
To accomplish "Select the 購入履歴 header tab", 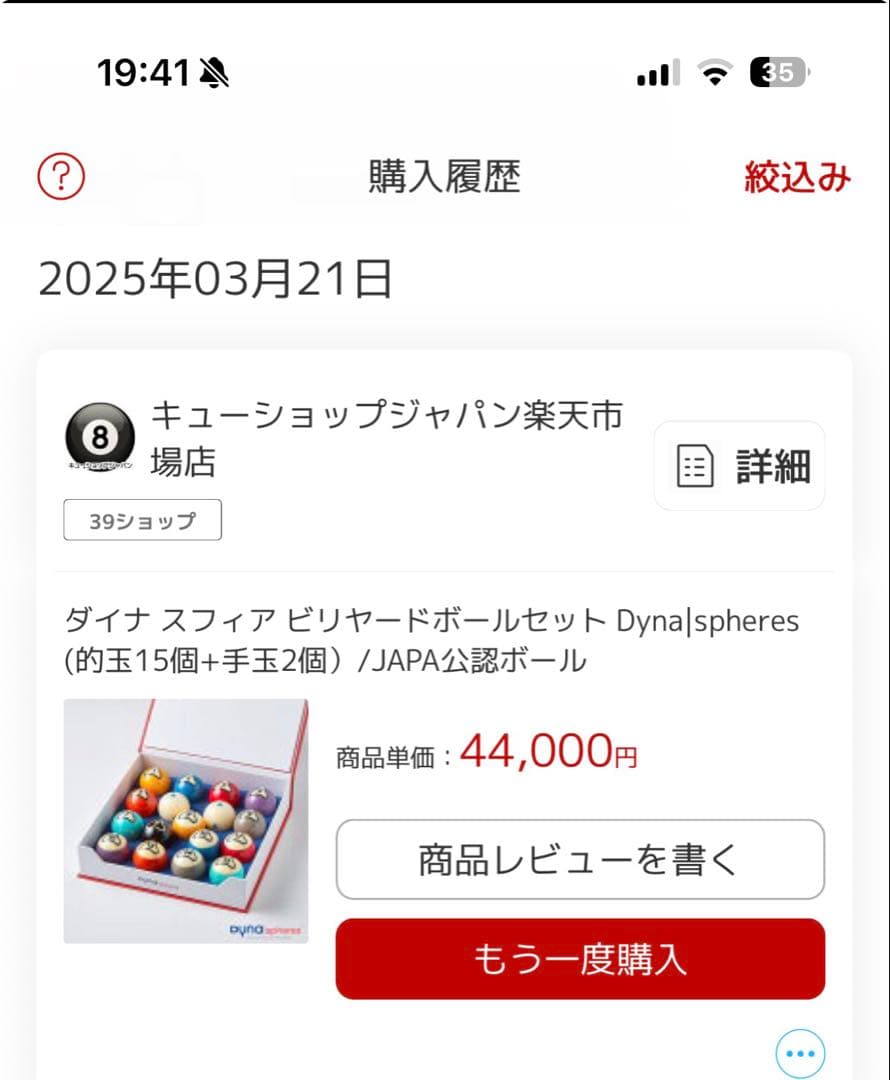I will pyautogui.click(x=444, y=176).
